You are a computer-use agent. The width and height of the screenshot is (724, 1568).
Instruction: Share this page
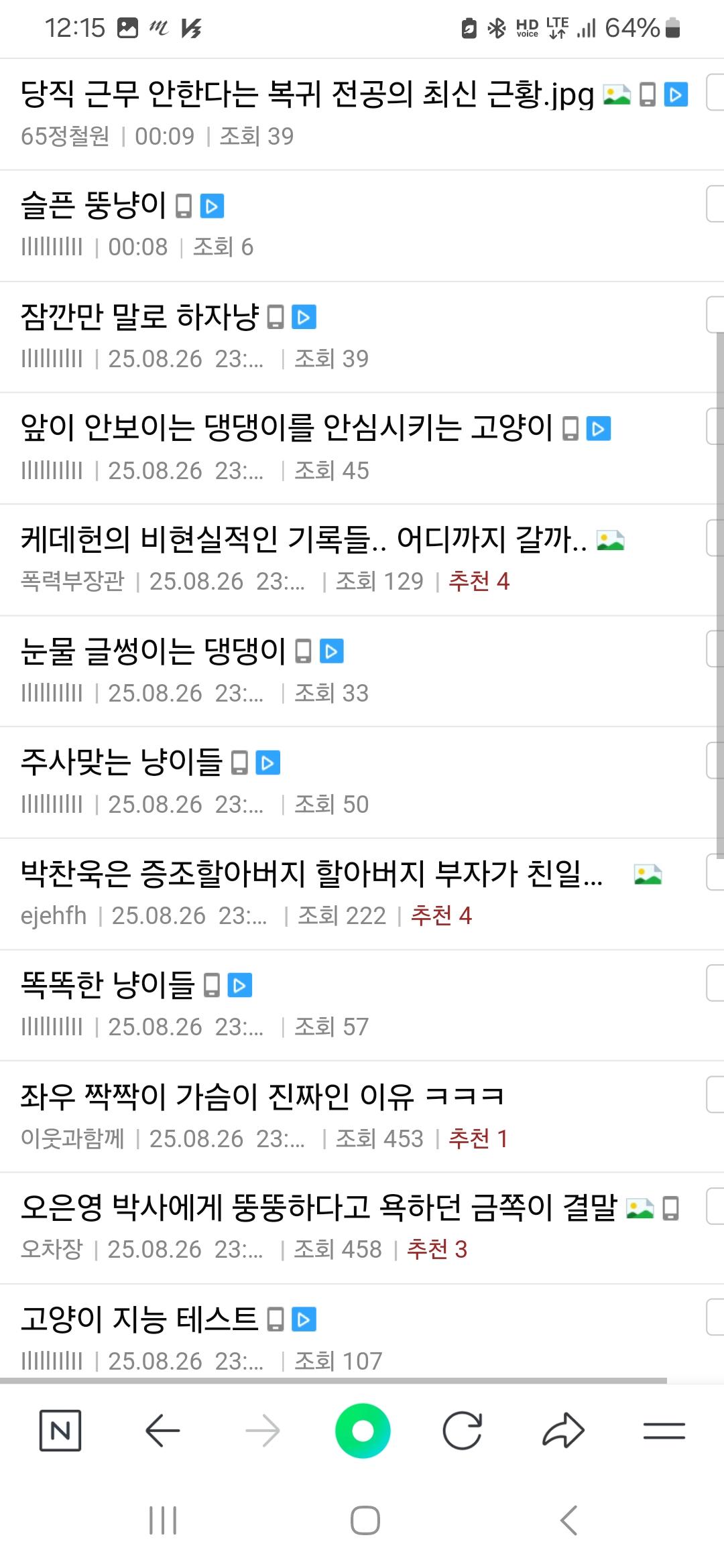tap(563, 1431)
